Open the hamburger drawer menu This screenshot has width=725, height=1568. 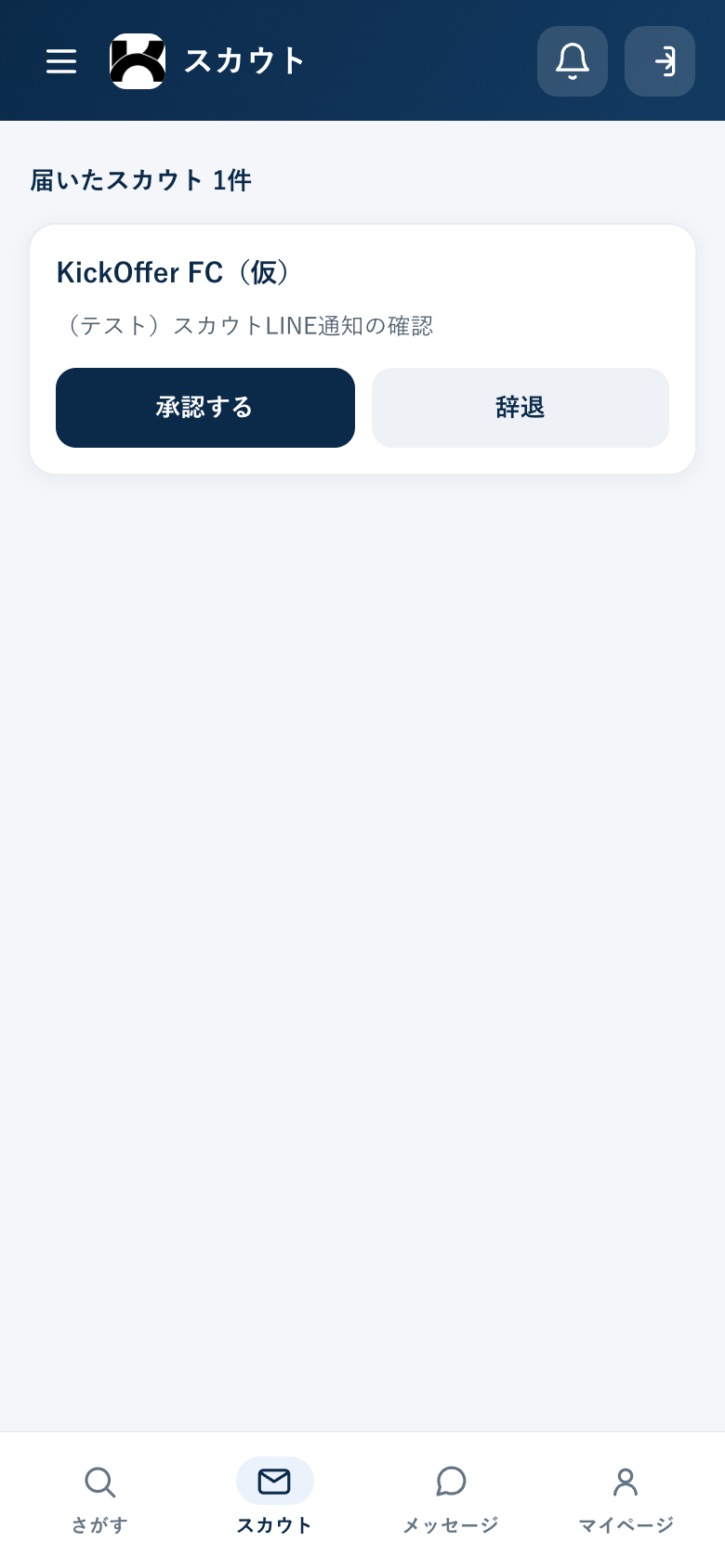[x=61, y=61]
